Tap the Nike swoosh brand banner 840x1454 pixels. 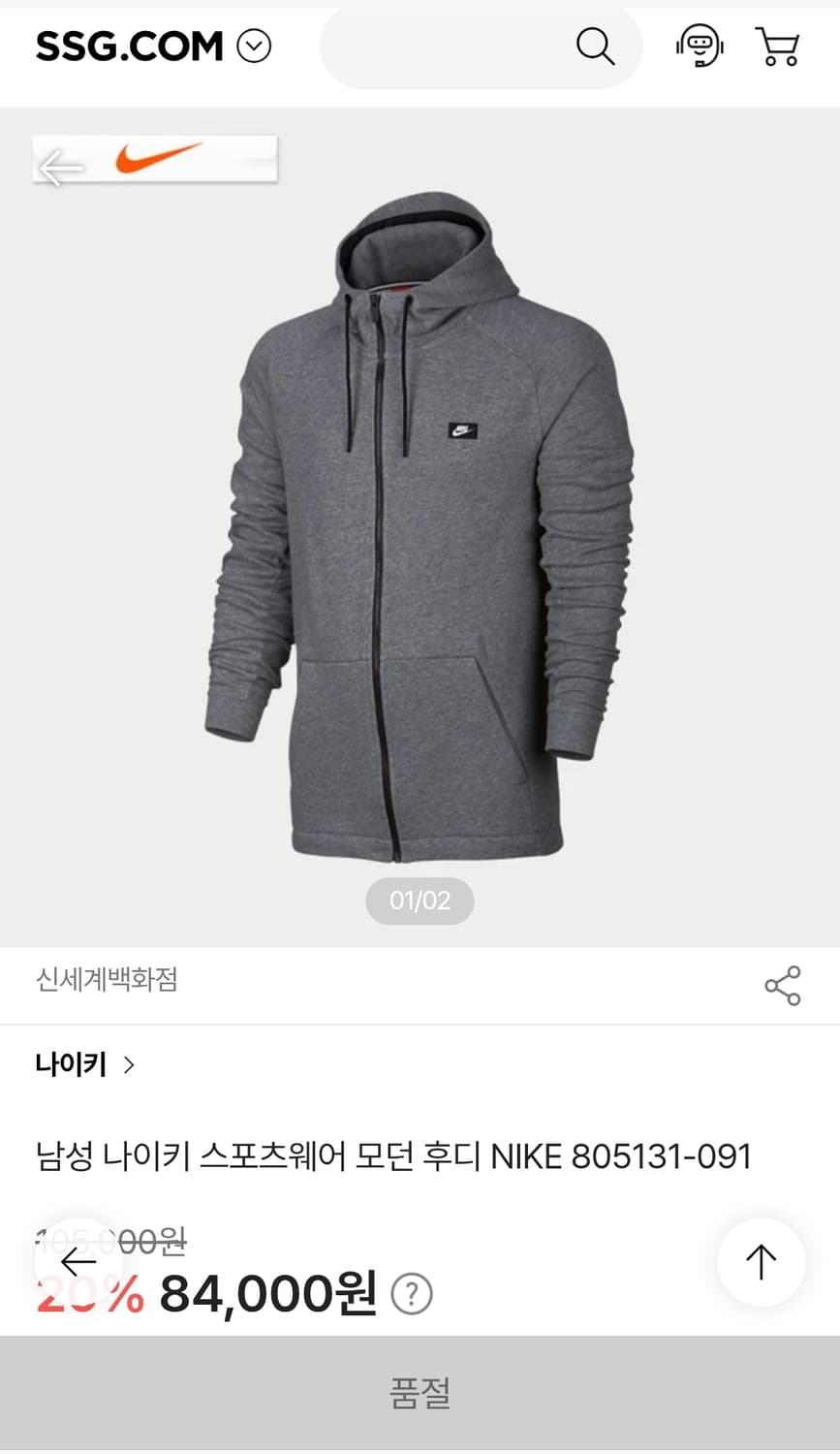click(155, 158)
